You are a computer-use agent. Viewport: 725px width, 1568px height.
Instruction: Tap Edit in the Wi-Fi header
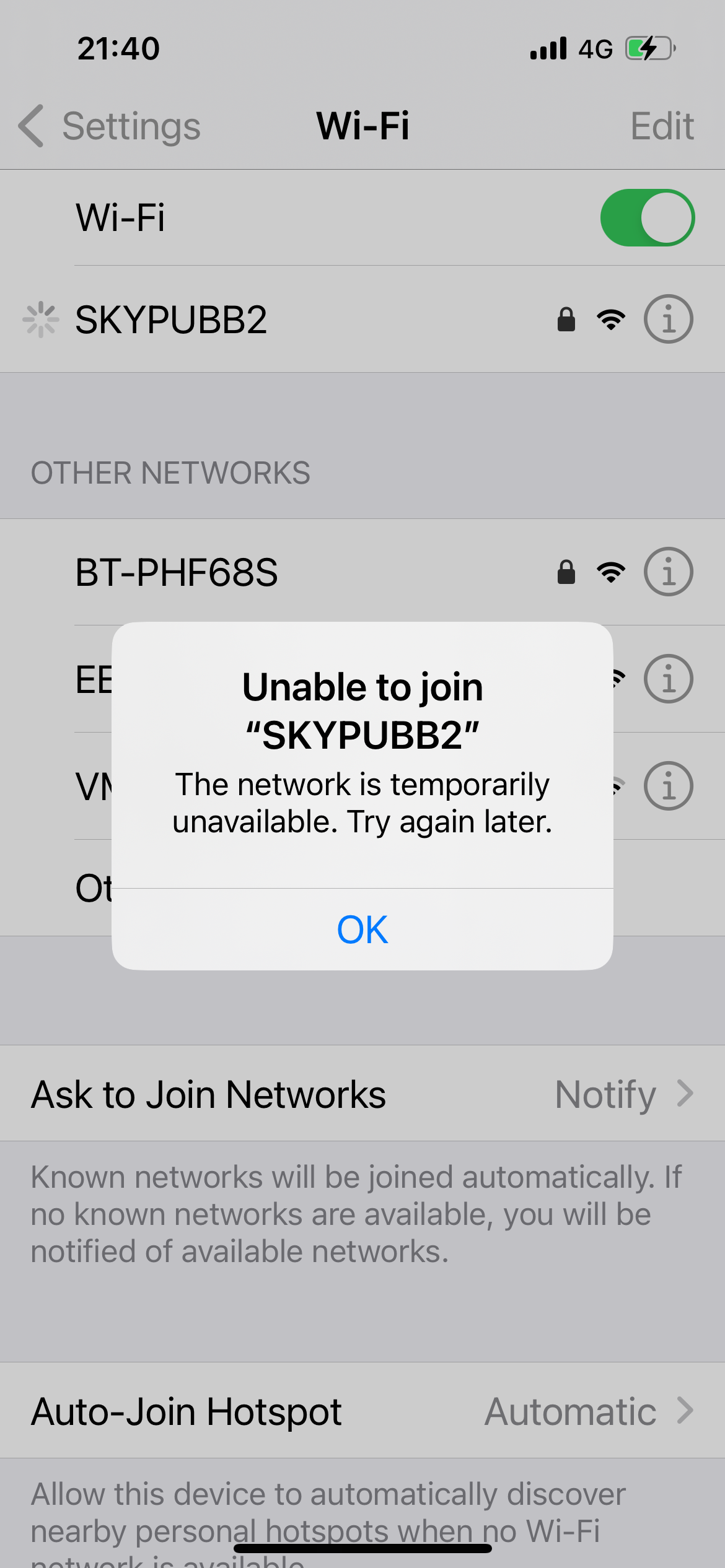pos(661,126)
